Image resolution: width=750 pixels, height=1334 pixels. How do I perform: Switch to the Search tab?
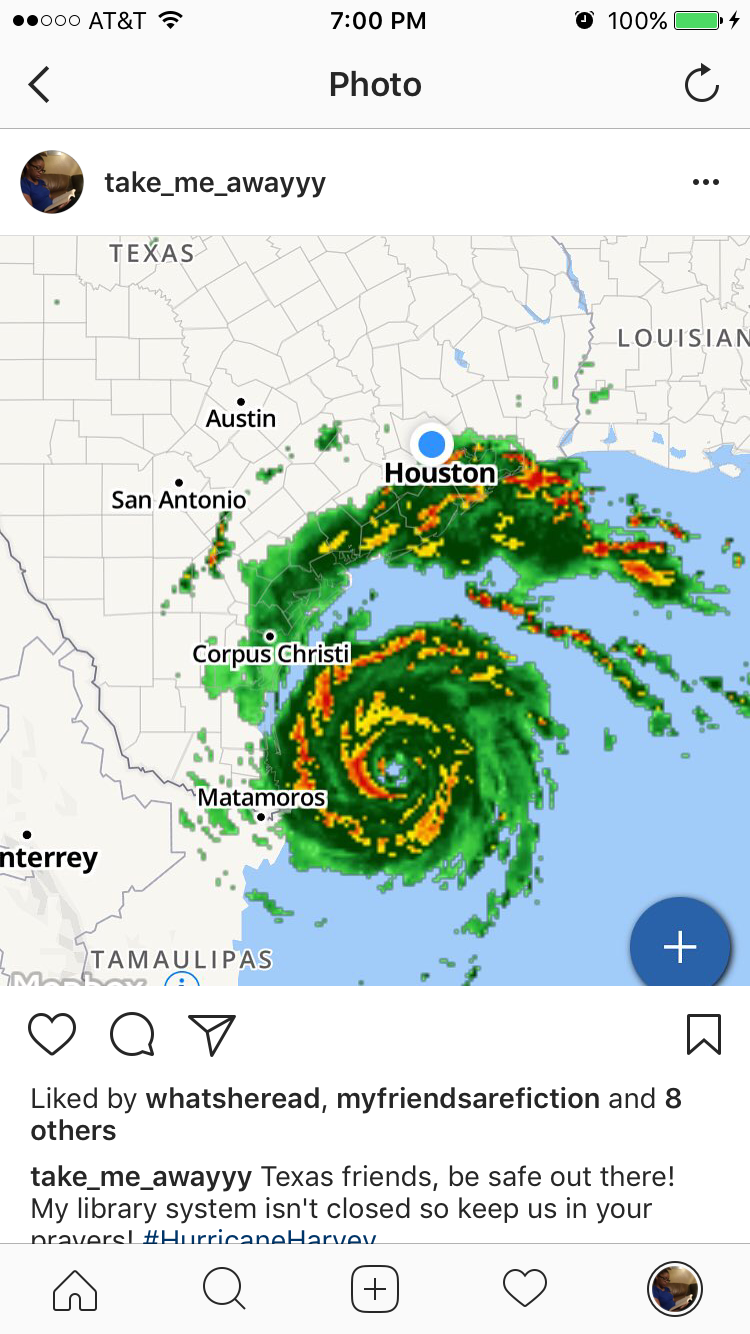coord(224,1289)
